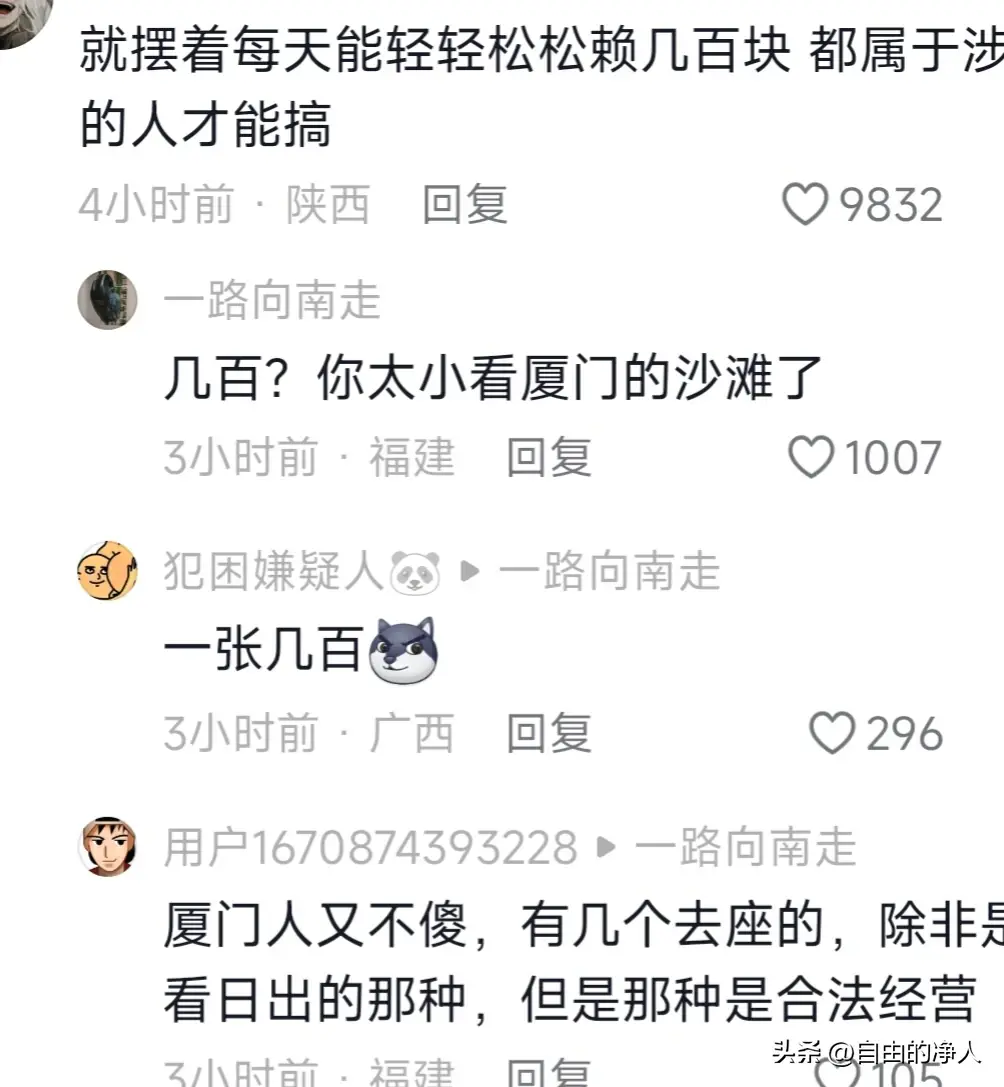Like 犯困嫌疑人's comment with 296 likes
The height and width of the screenshot is (1087, 1004).
(831, 733)
